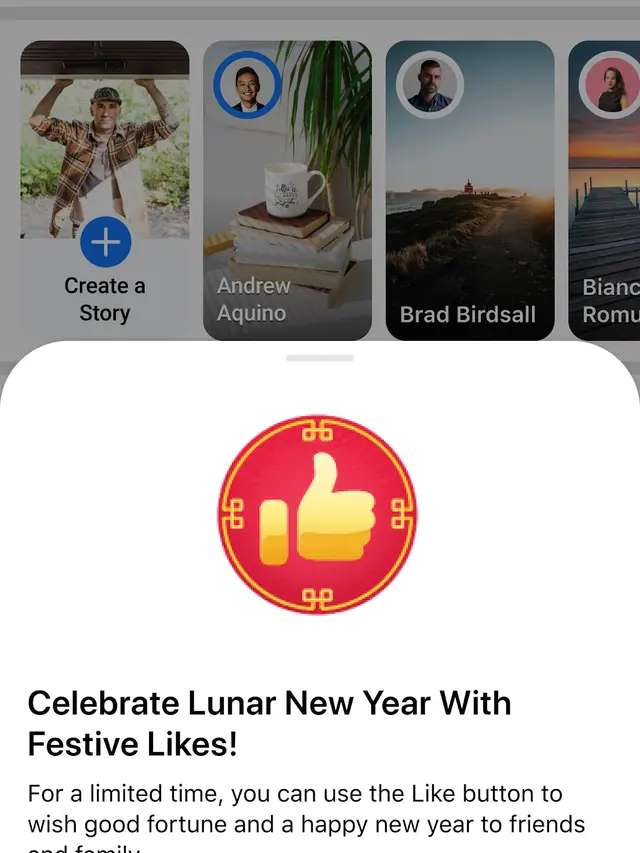The image size is (640, 853).
Task: View Brad Birdsall's story
Action: click(x=469, y=190)
